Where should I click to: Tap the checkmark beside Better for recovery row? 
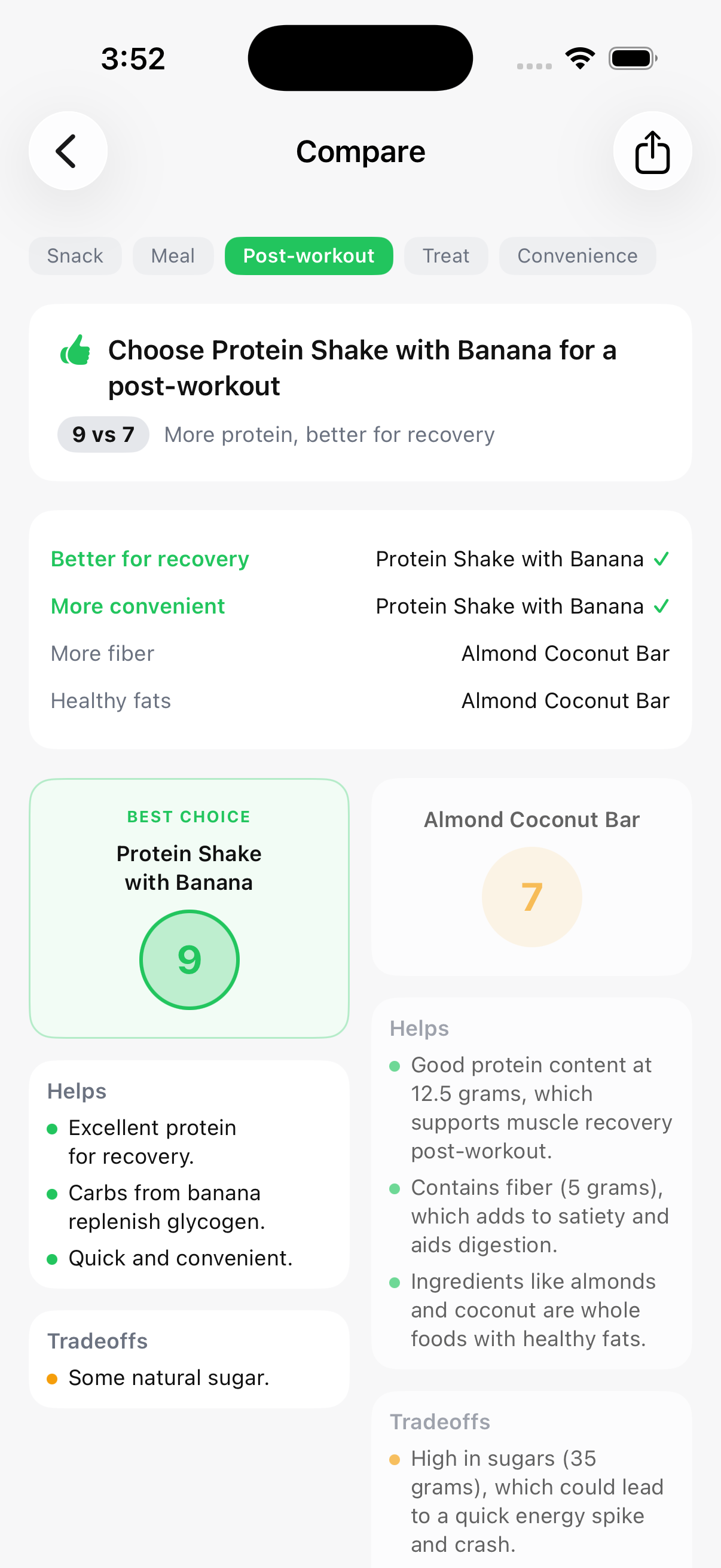[x=661, y=558]
